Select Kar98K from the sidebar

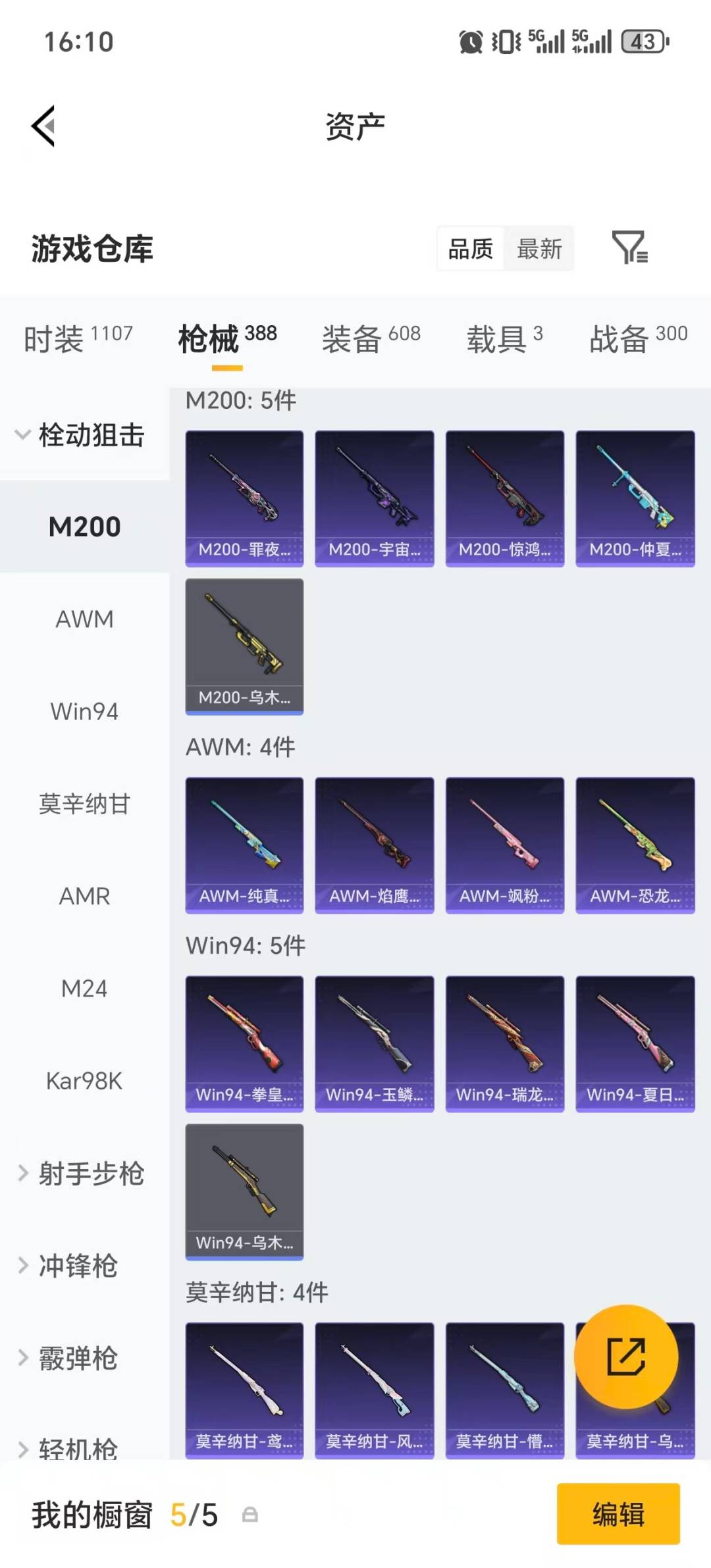tap(84, 1081)
